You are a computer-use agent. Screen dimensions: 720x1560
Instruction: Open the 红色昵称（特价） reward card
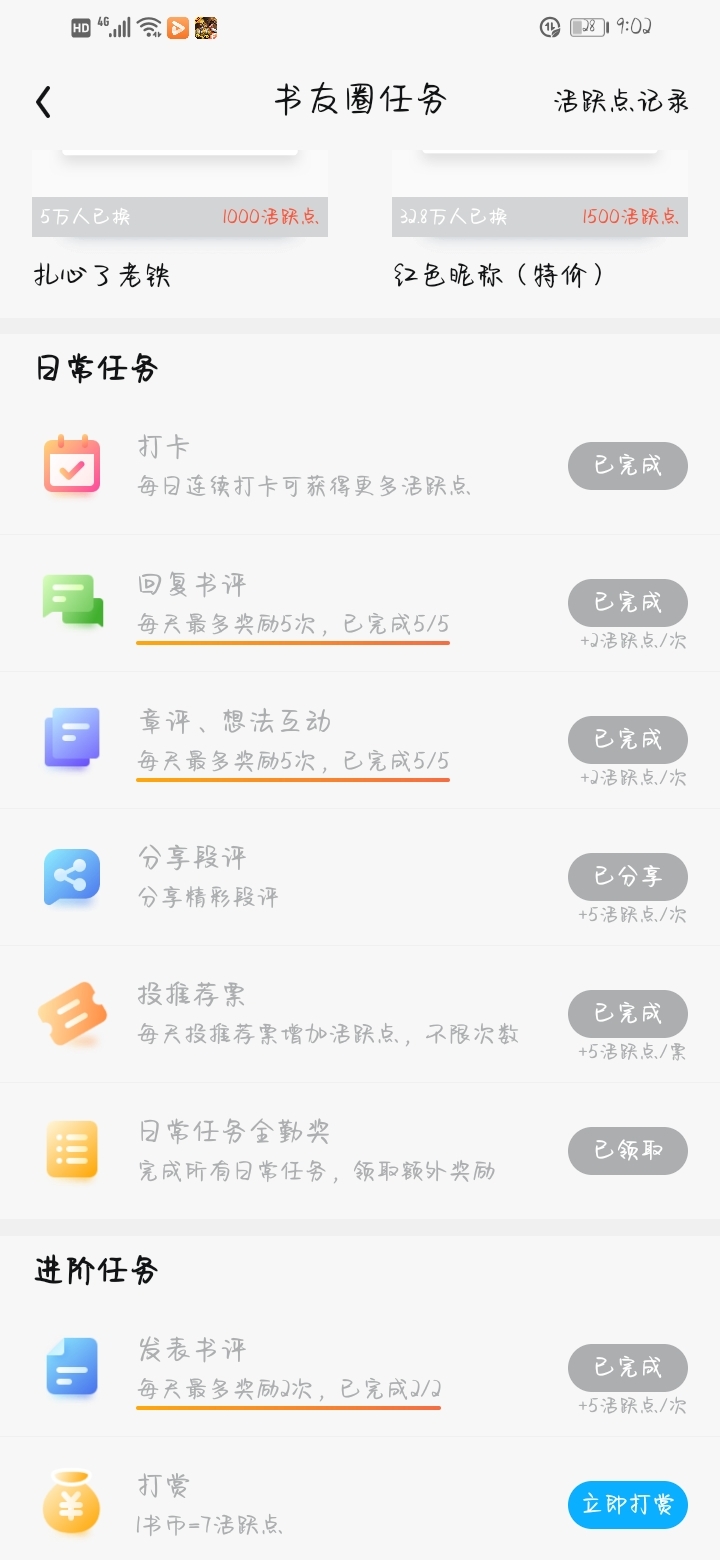click(x=540, y=220)
